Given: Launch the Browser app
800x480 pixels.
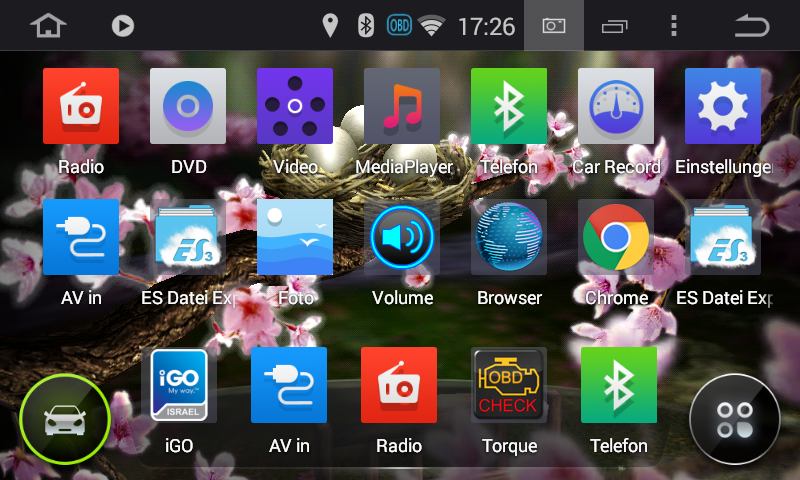Looking at the screenshot, I should pos(509,238).
